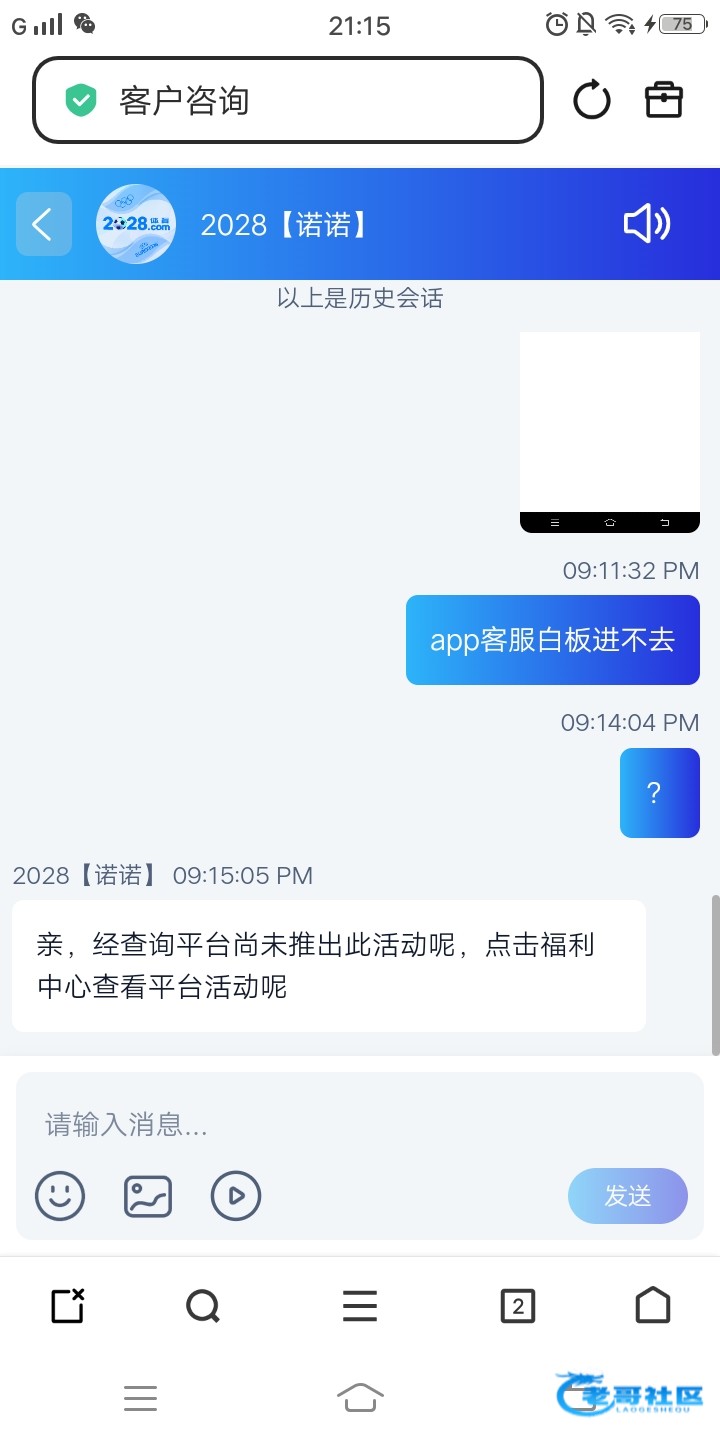Open the emoji picker

(60, 1195)
